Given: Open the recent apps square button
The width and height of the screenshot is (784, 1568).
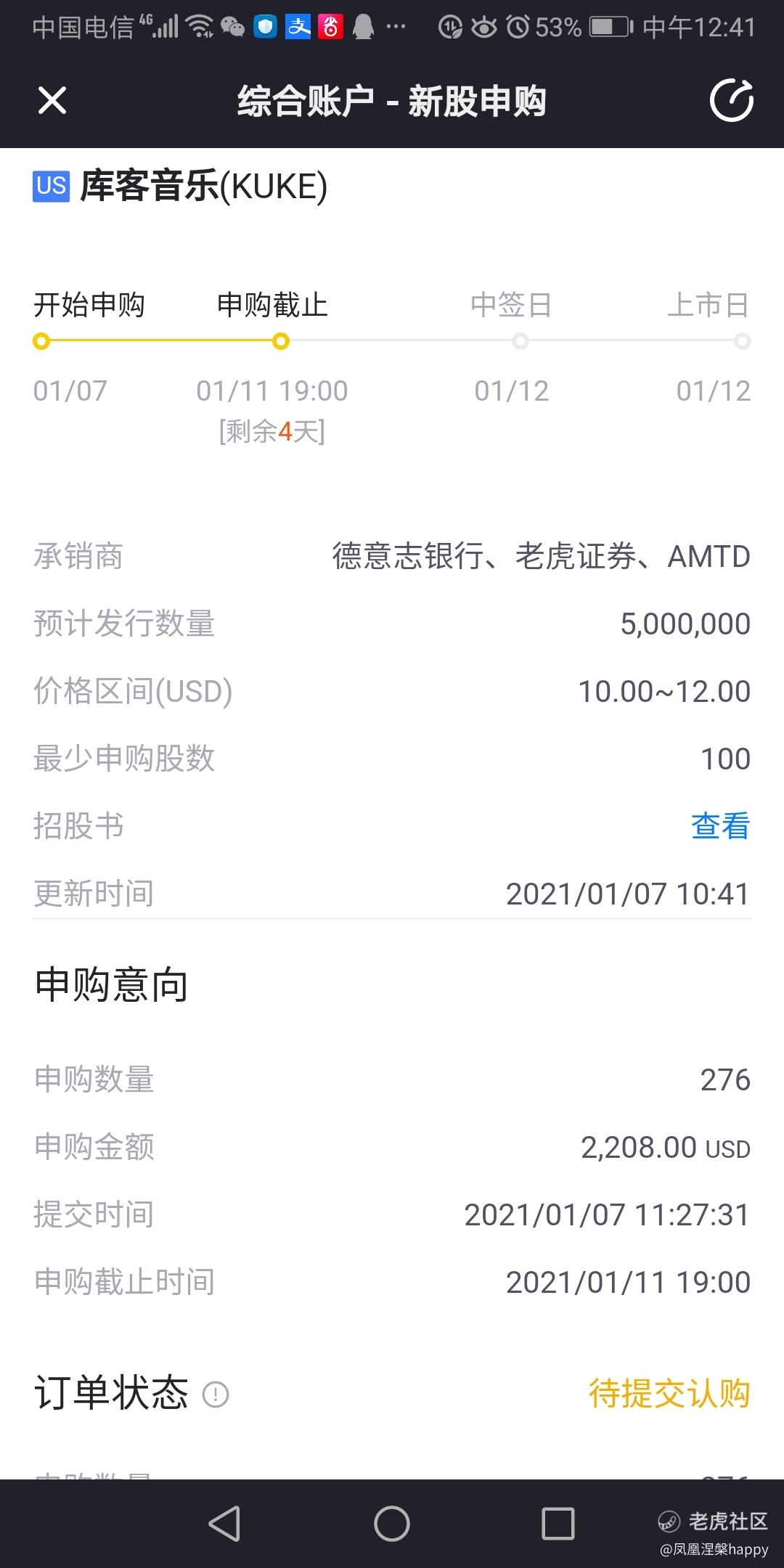Looking at the screenshot, I should pyautogui.click(x=558, y=1523).
